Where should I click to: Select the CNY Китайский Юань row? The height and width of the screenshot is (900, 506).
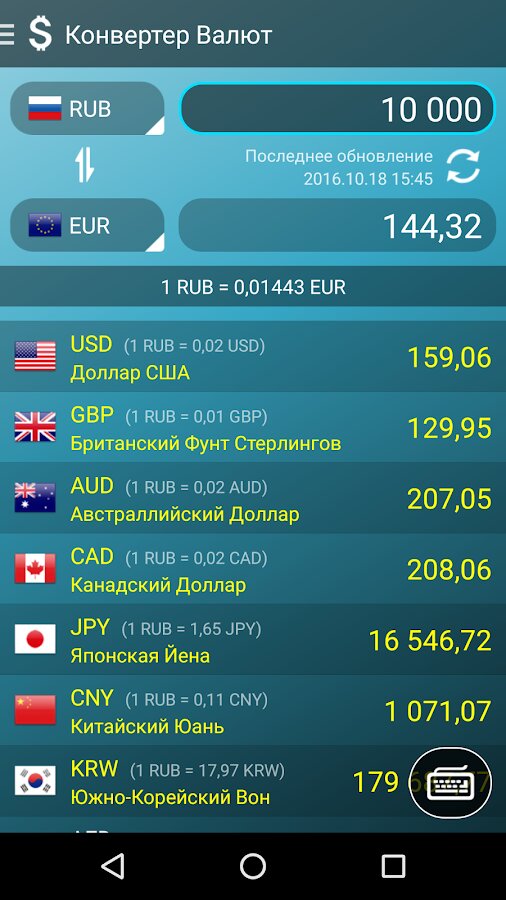tap(253, 711)
